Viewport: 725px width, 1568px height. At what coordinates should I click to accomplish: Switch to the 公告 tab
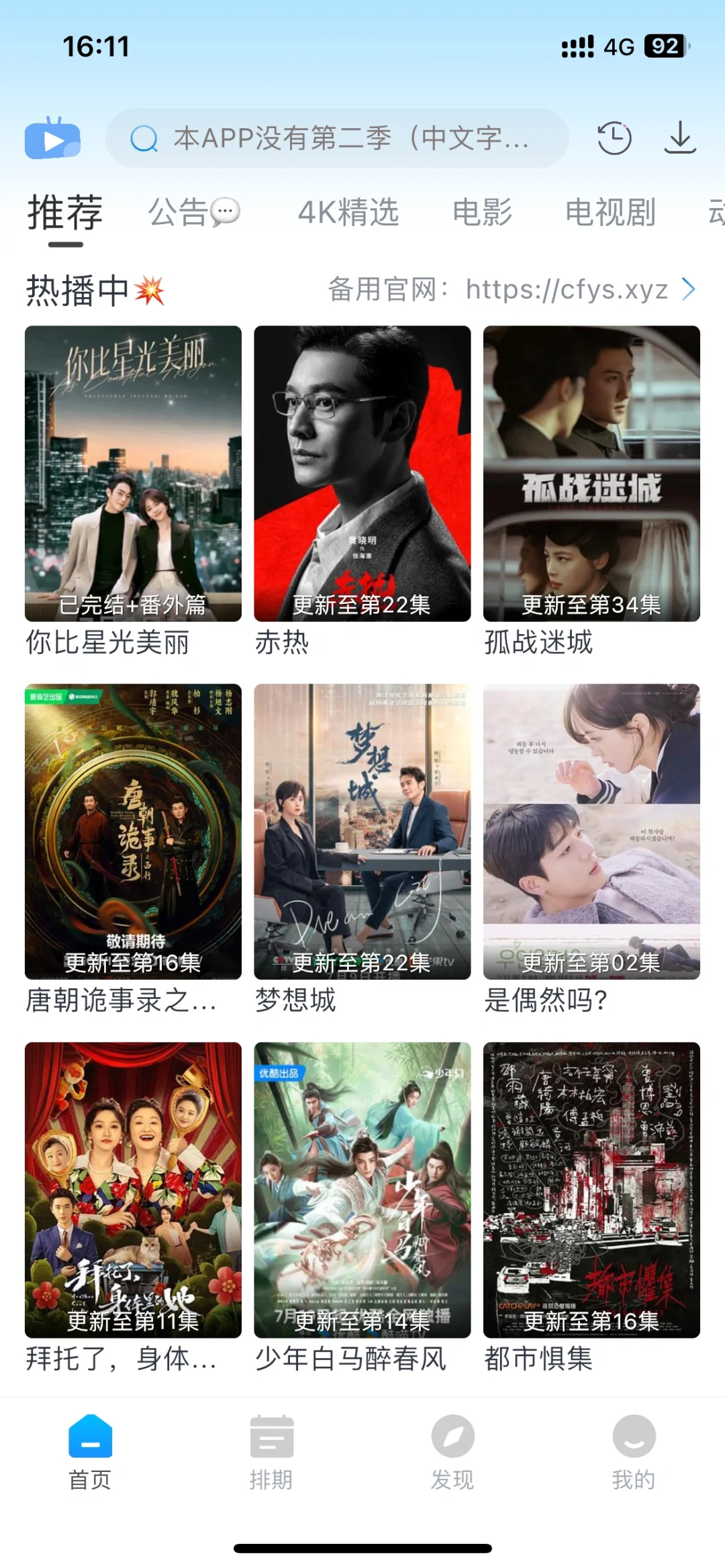(x=193, y=213)
